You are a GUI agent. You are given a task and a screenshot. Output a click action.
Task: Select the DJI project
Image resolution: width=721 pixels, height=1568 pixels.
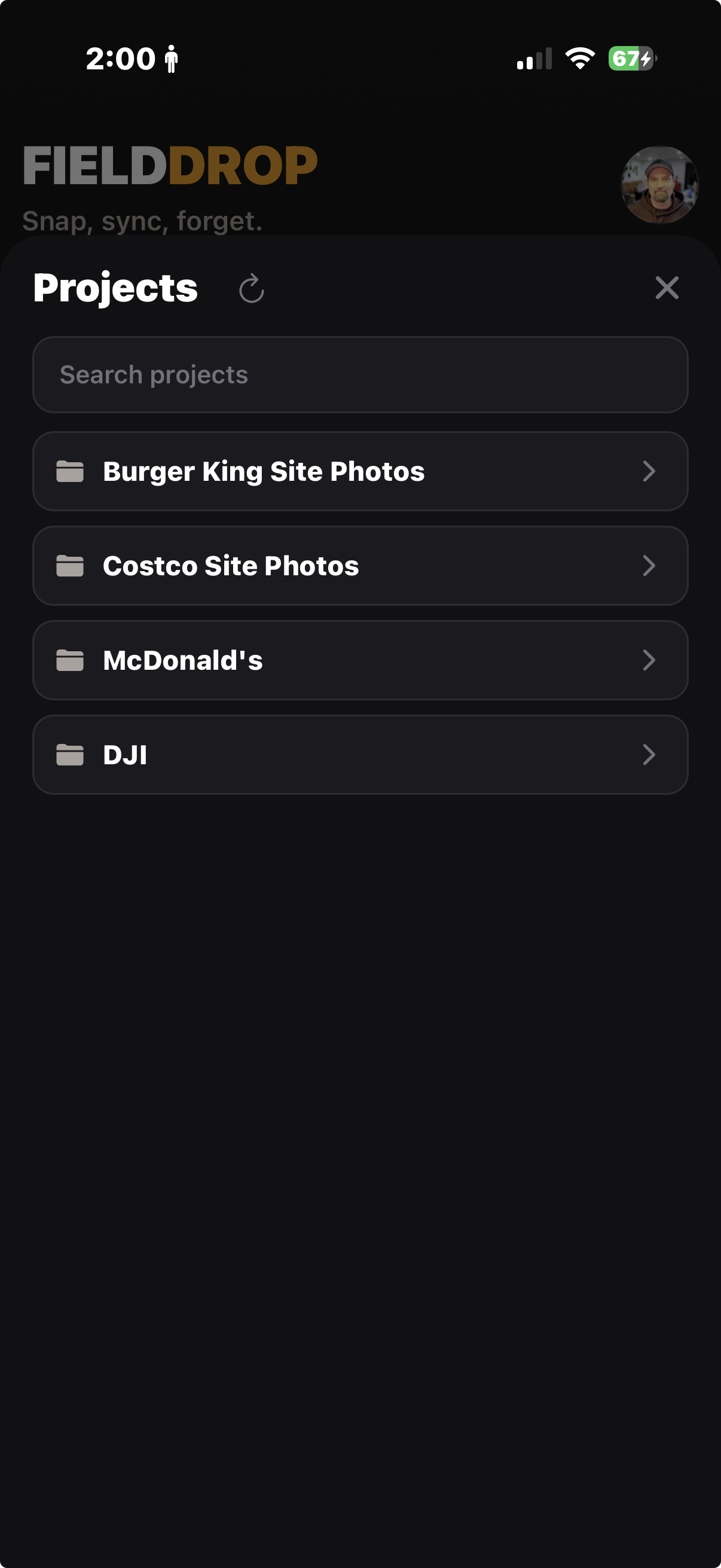(360, 755)
